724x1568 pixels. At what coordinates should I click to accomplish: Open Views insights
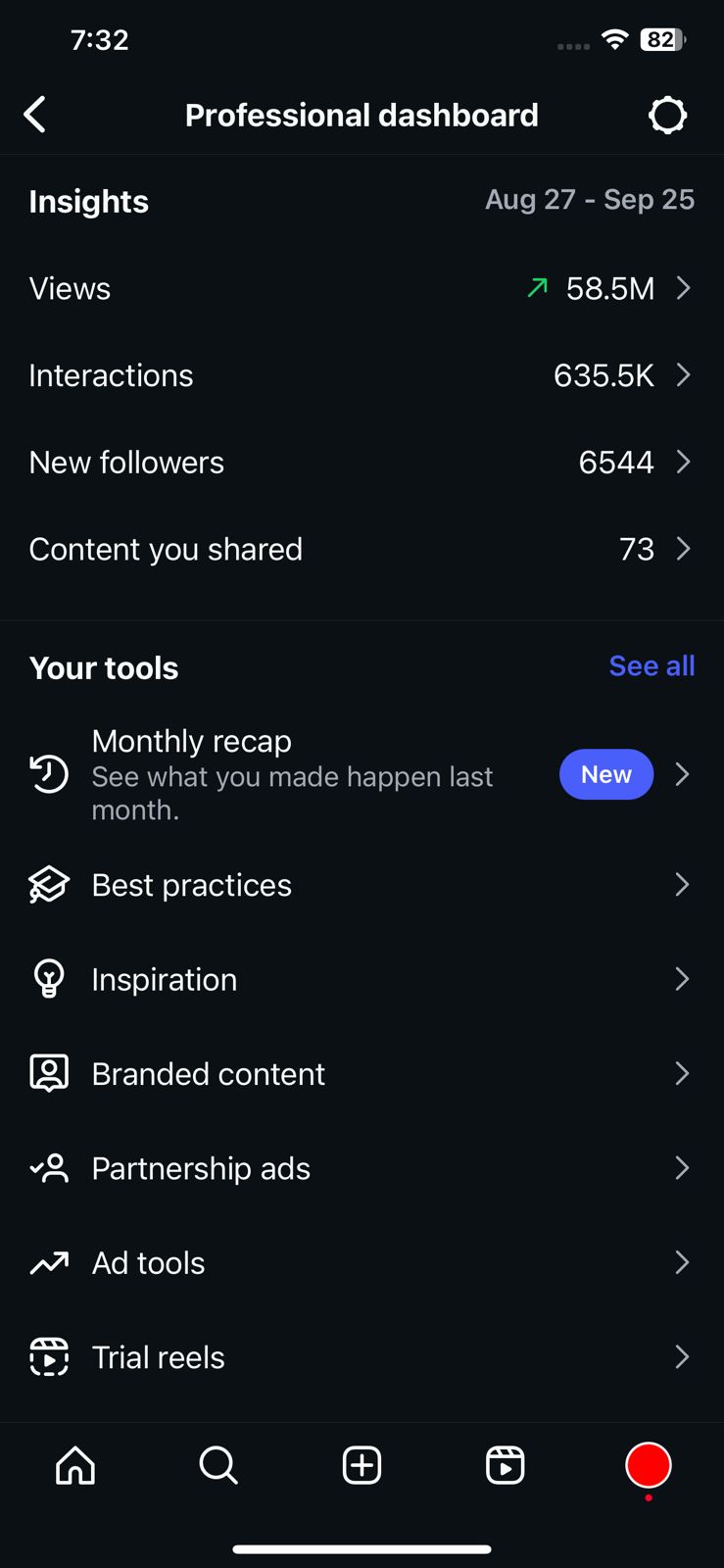click(361, 288)
